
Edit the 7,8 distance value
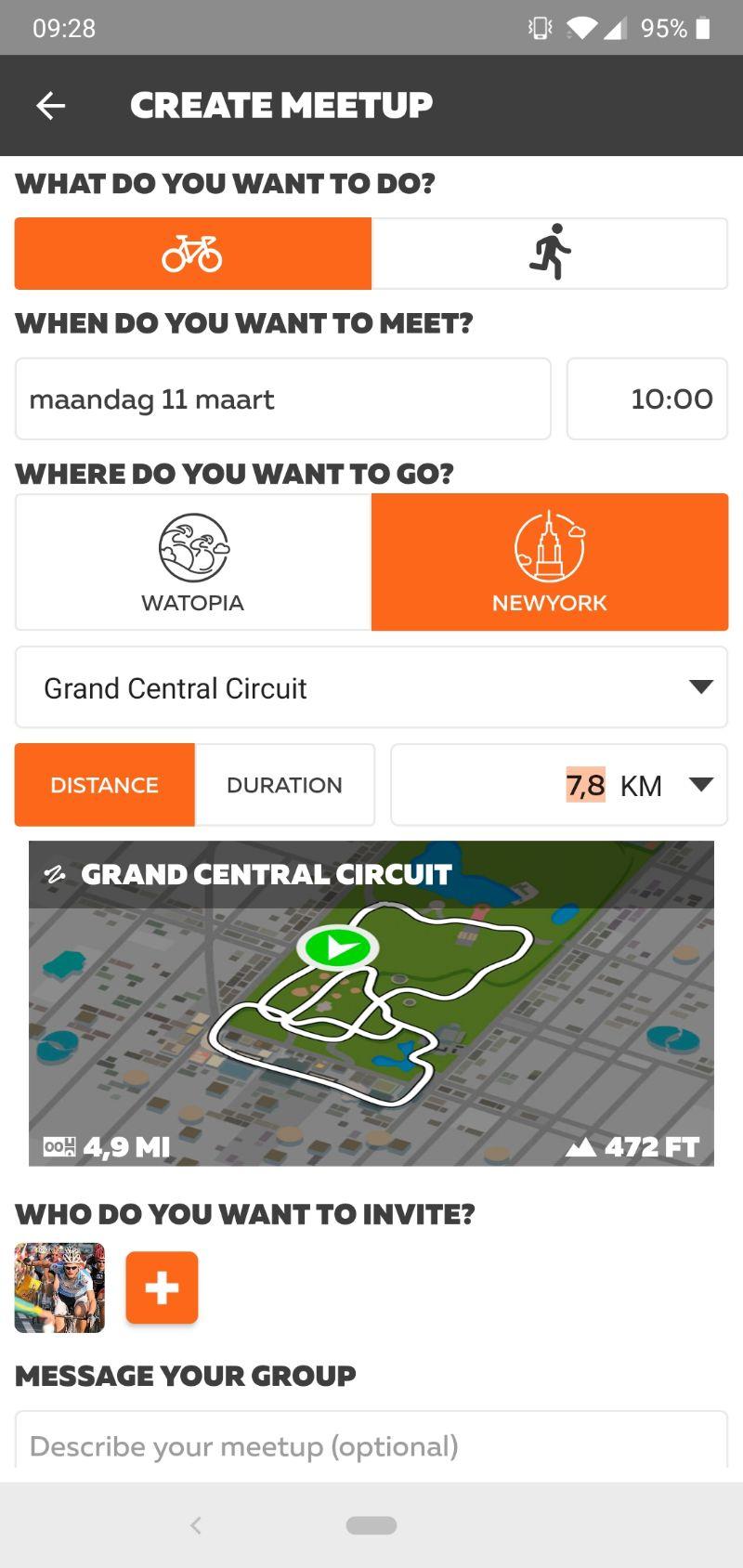[x=585, y=786]
